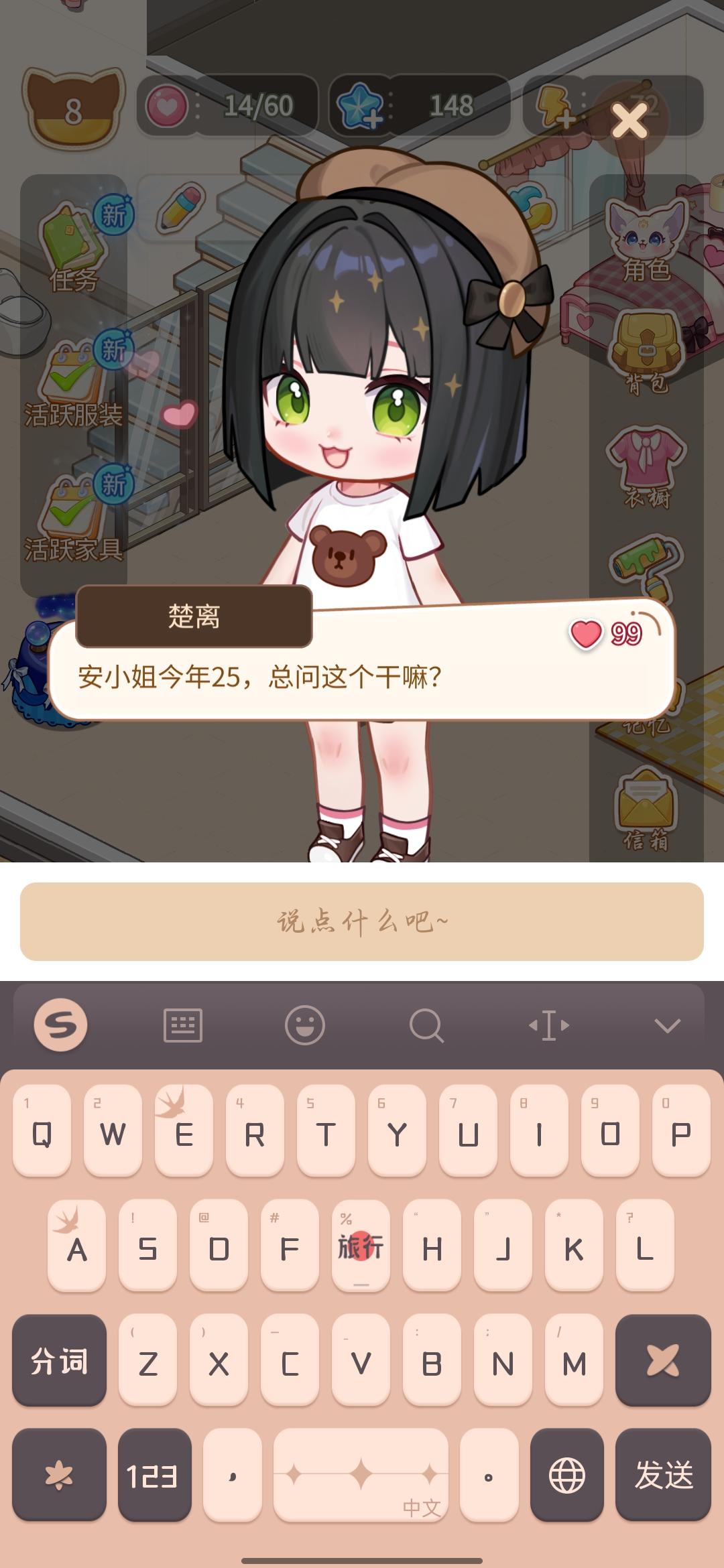Open 活跃服装 activity rewards
The image size is (724, 1568).
pyautogui.click(x=74, y=383)
